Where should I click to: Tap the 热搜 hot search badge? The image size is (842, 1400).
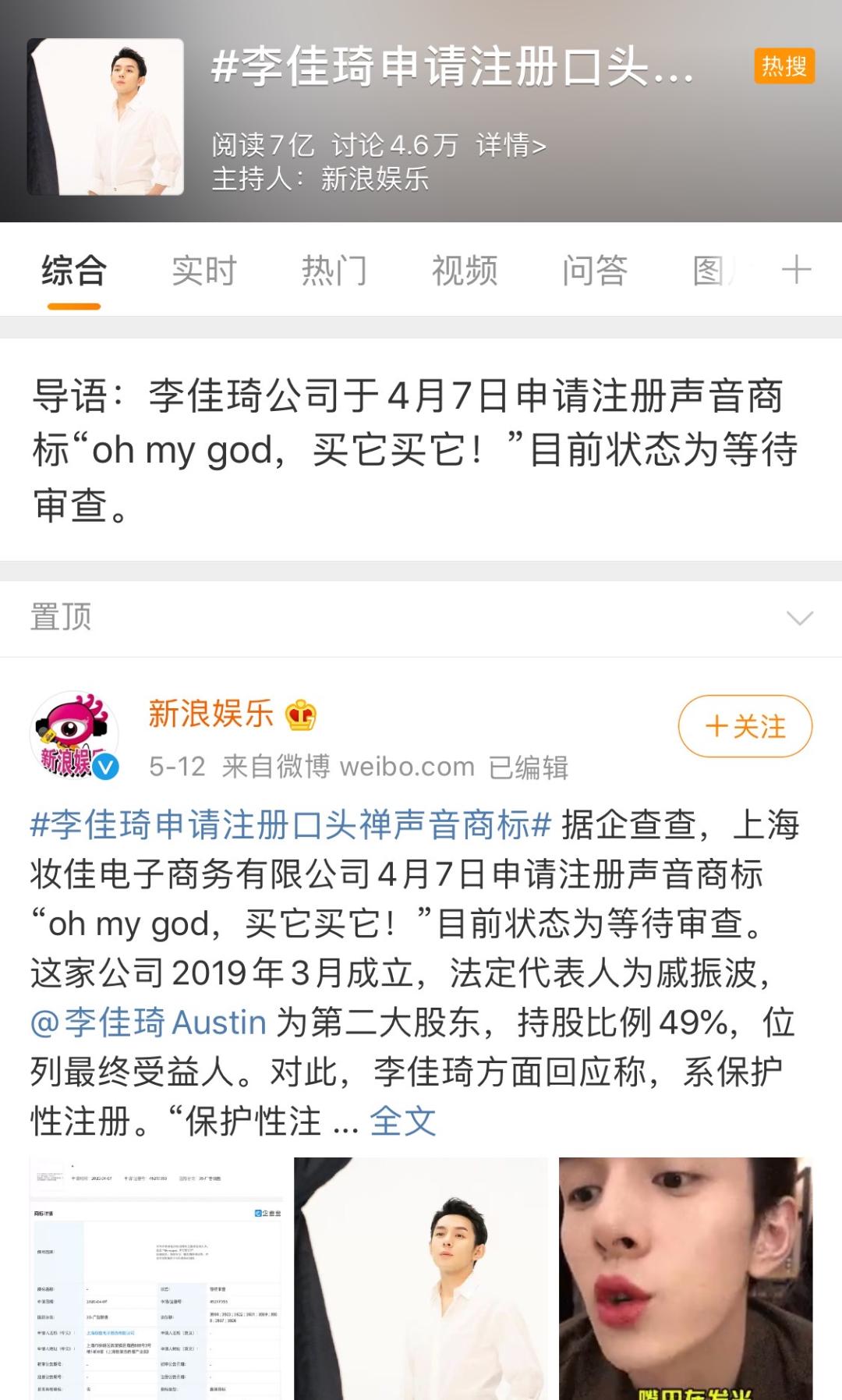click(784, 66)
